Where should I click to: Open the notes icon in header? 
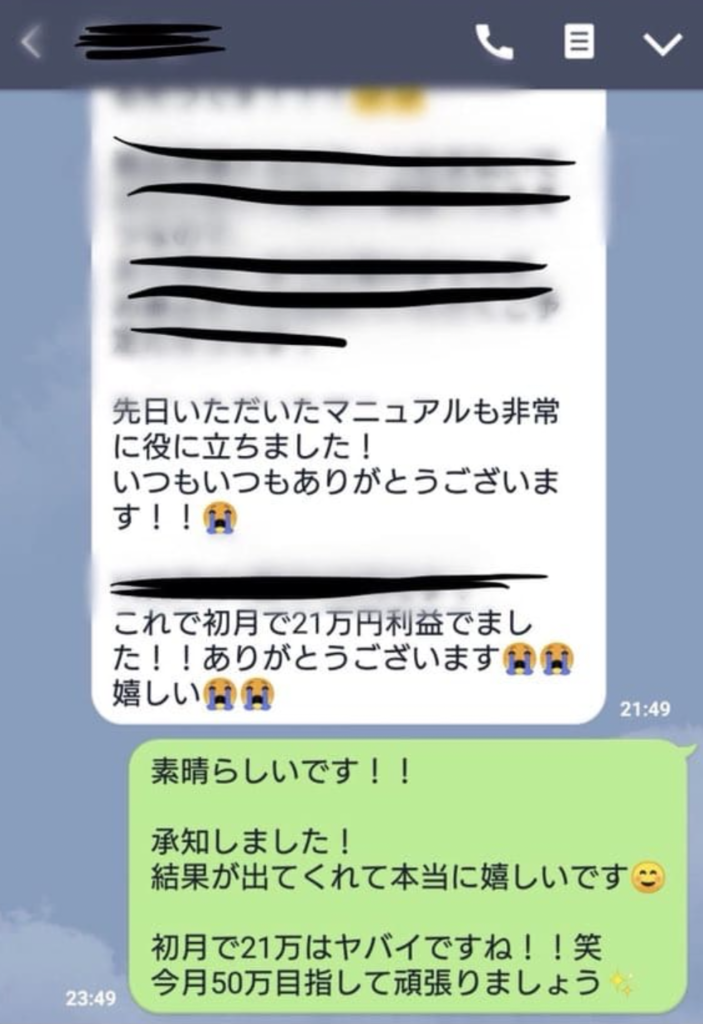(579, 43)
